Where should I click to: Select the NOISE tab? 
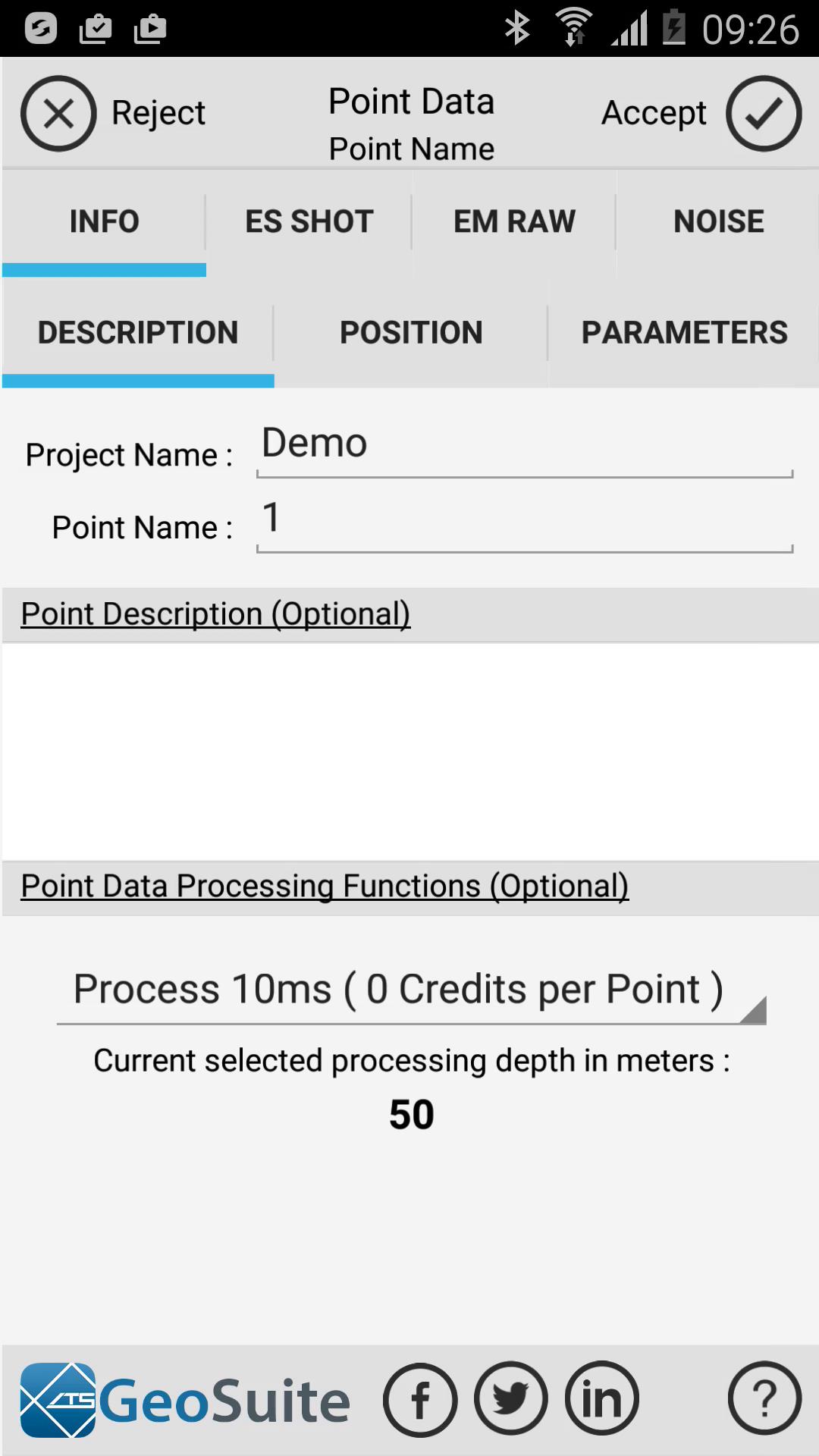tap(718, 221)
